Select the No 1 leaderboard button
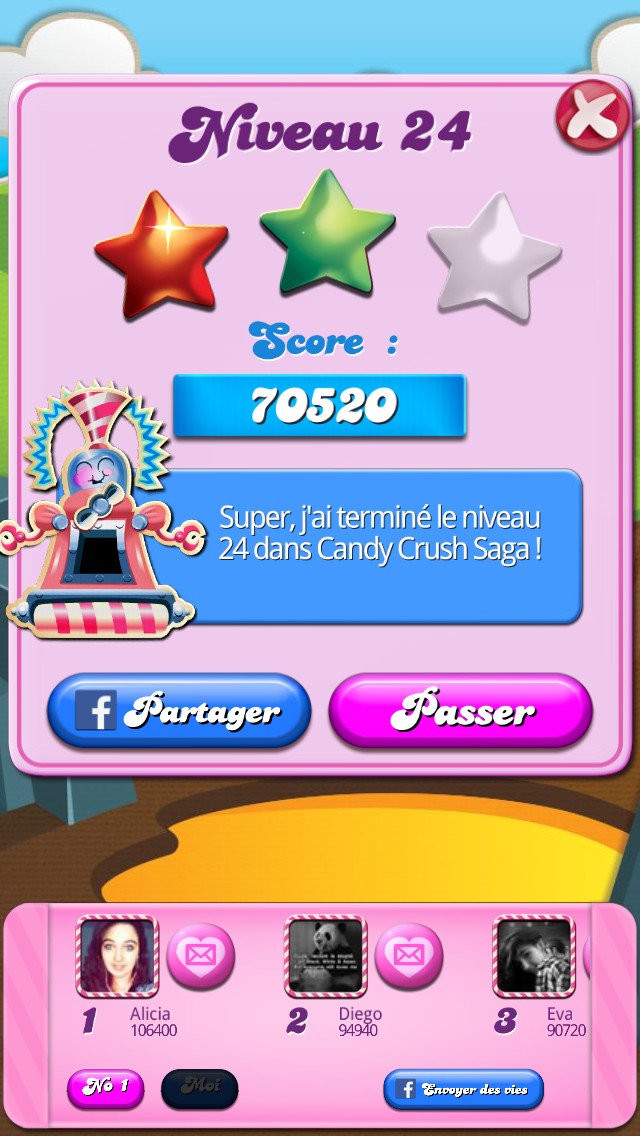This screenshot has width=640, height=1136. click(x=105, y=1088)
